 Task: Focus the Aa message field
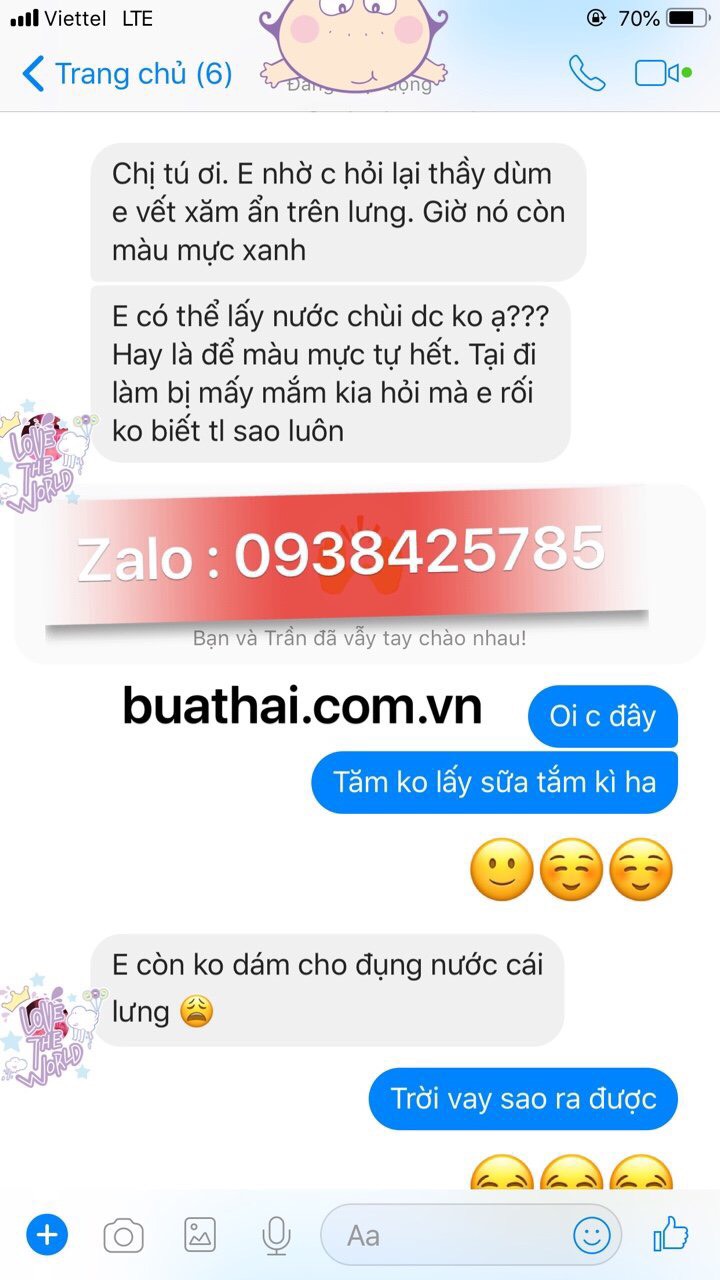[x=450, y=1236]
